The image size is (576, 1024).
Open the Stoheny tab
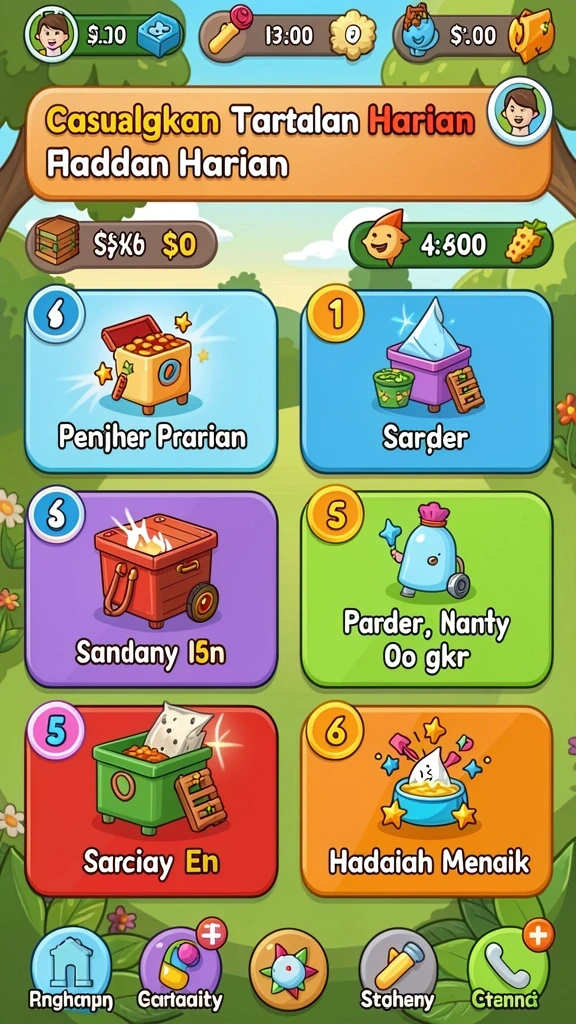[x=398, y=970]
